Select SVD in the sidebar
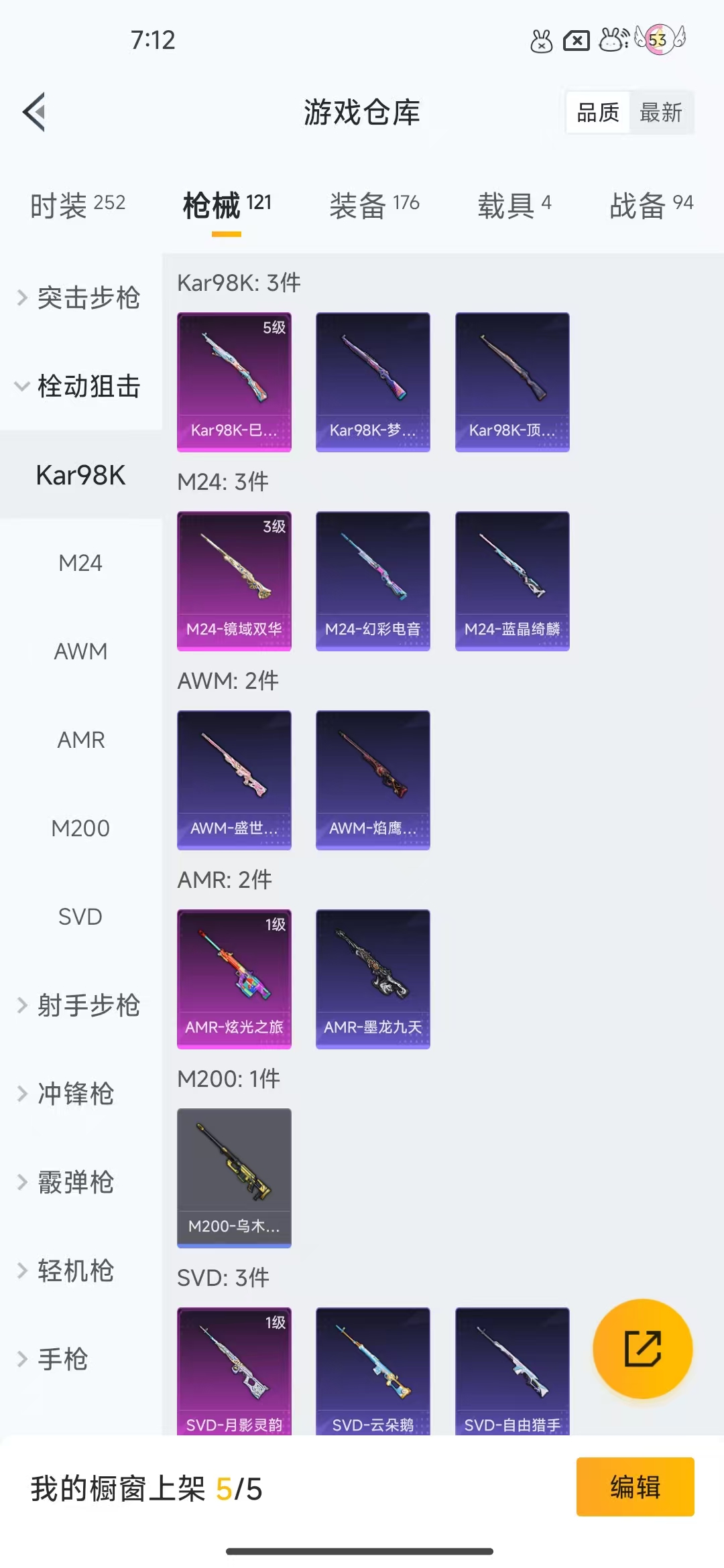Viewport: 724px width, 1568px height. (x=80, y=917)
